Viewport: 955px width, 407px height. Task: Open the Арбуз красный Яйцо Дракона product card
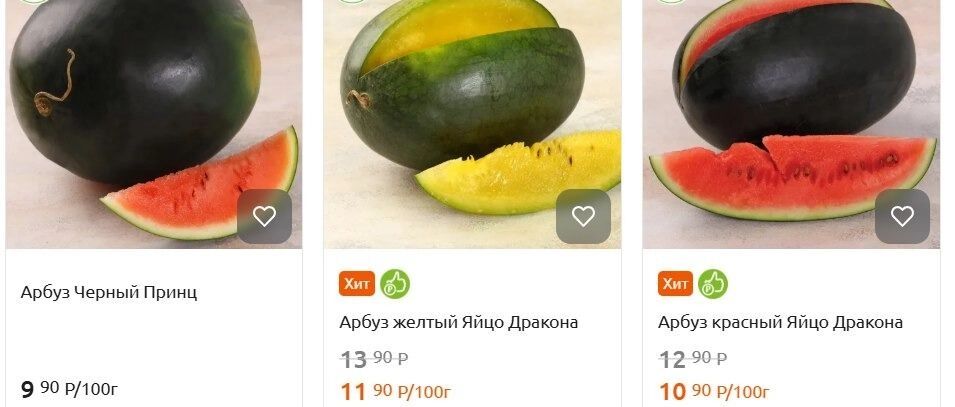click(780, 322)
